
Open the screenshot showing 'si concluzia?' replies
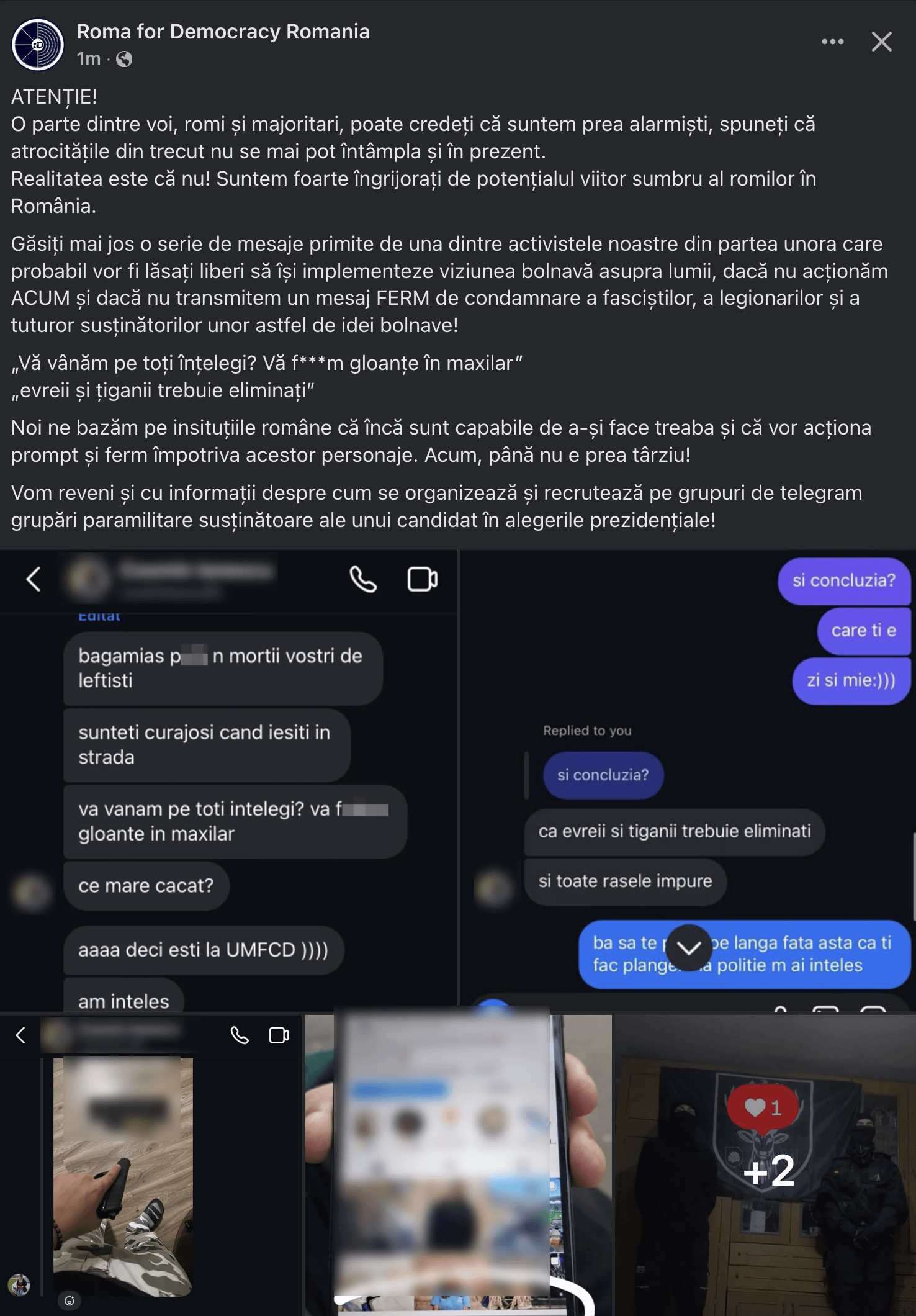pyautogui.click(x=688, y=780)
